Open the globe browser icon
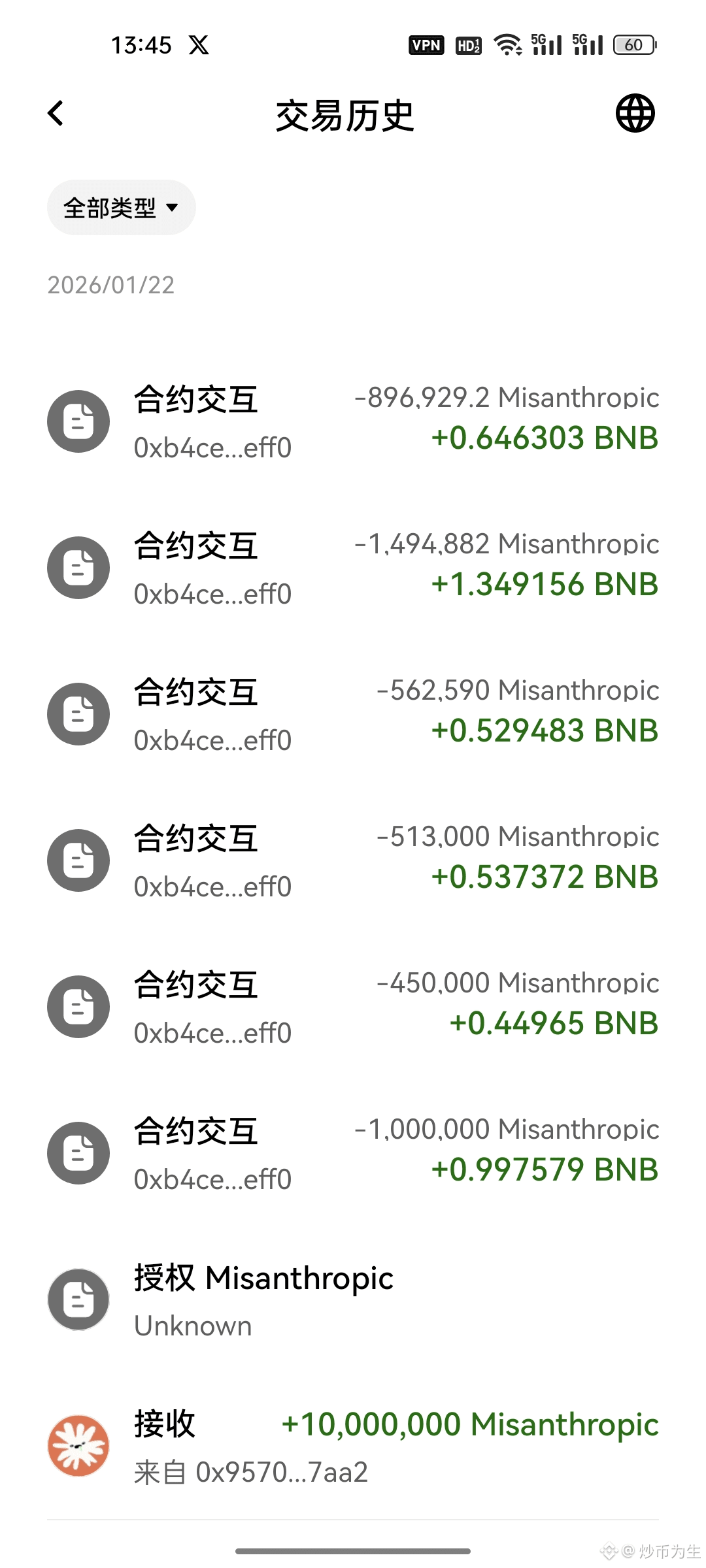706x1568 pixels. [x=635, y=113]
